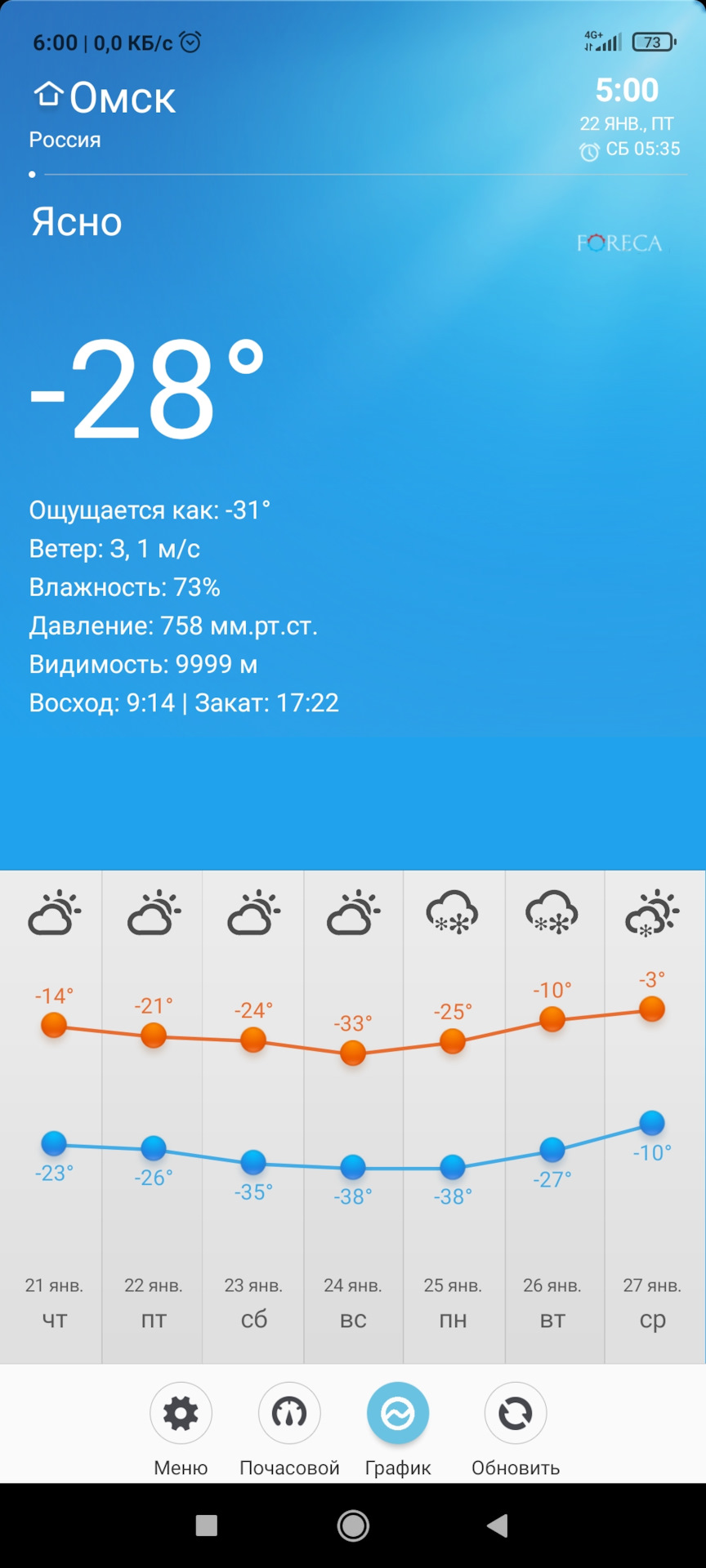Screen dimensions: 706x1568
Task: Open forecast for 22 янв. пт
Action: pos(154,1302)
